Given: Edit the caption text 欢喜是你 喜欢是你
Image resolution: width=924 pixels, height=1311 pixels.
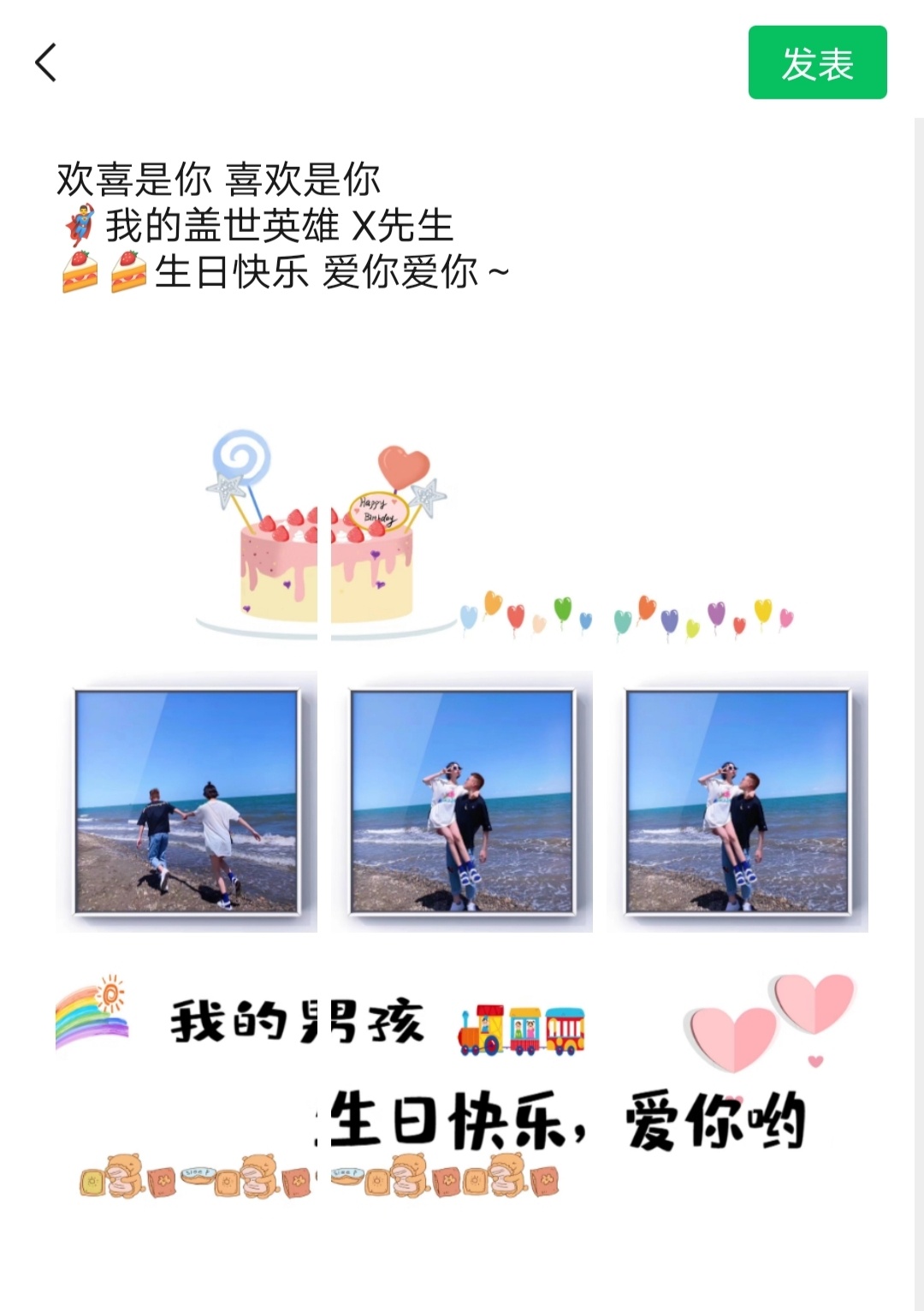Looking at the screenshot, I should 218,180.
